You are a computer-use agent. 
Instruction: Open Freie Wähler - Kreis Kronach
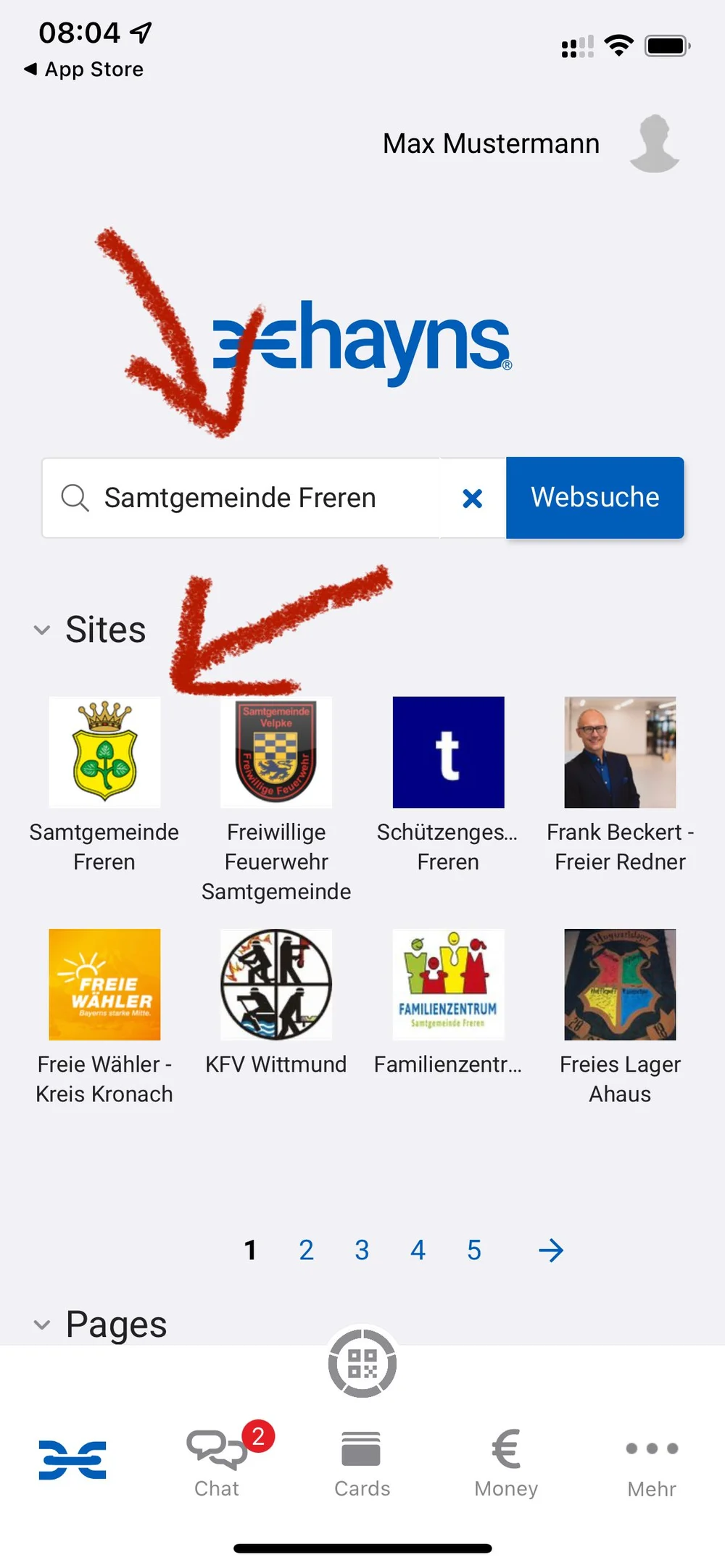click(x=104, y=985)
